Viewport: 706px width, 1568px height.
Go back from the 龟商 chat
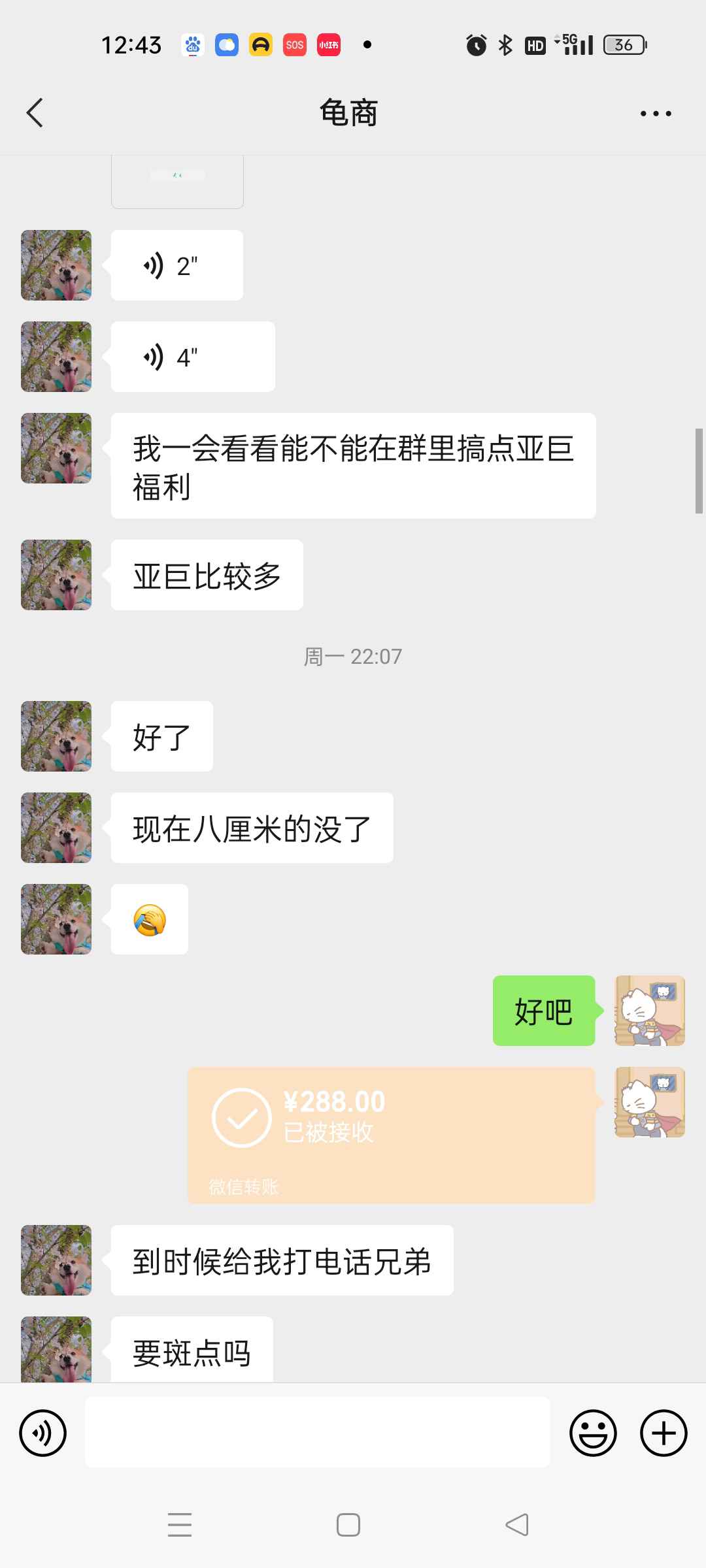pyautogui.click(x=35, y=113)
